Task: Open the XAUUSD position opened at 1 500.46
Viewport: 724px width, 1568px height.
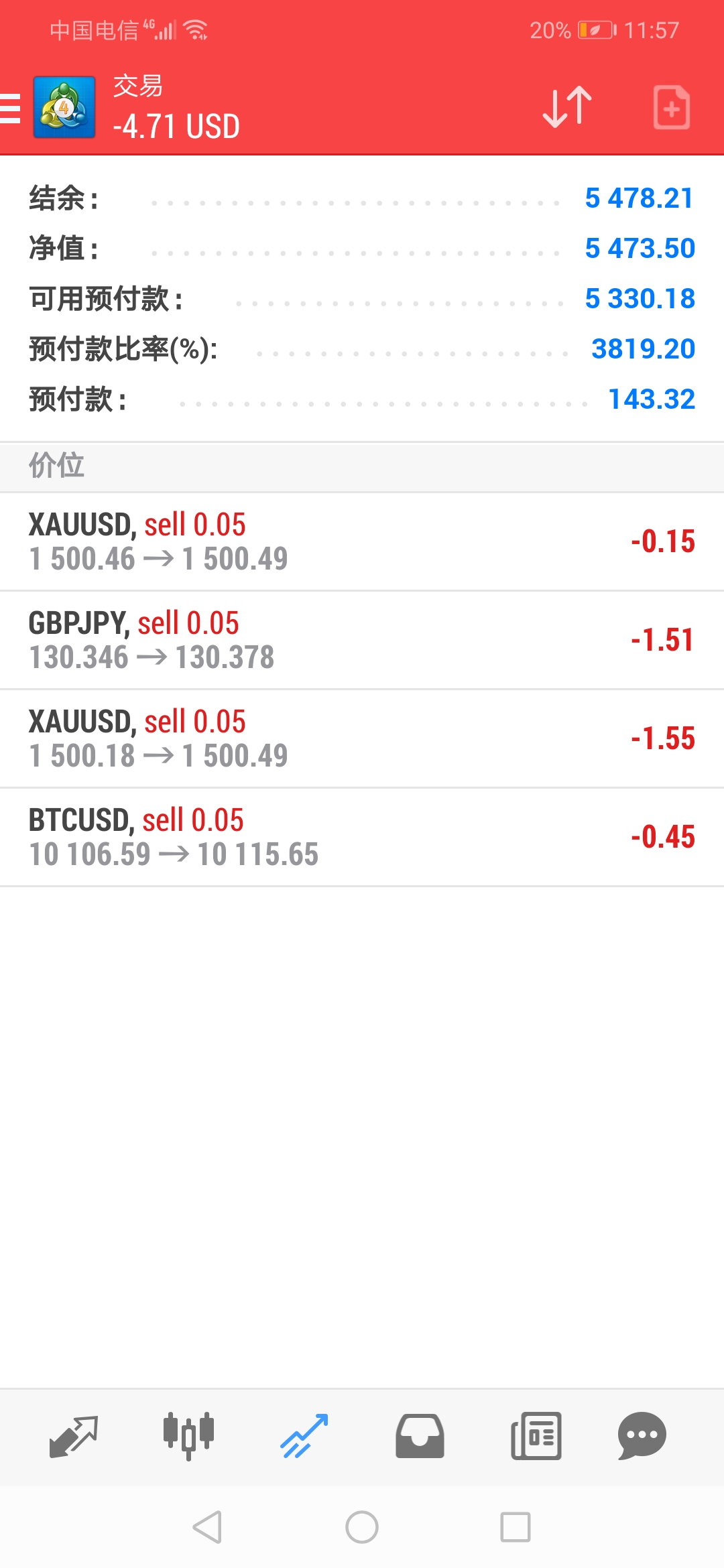Action: coord(362,541)
